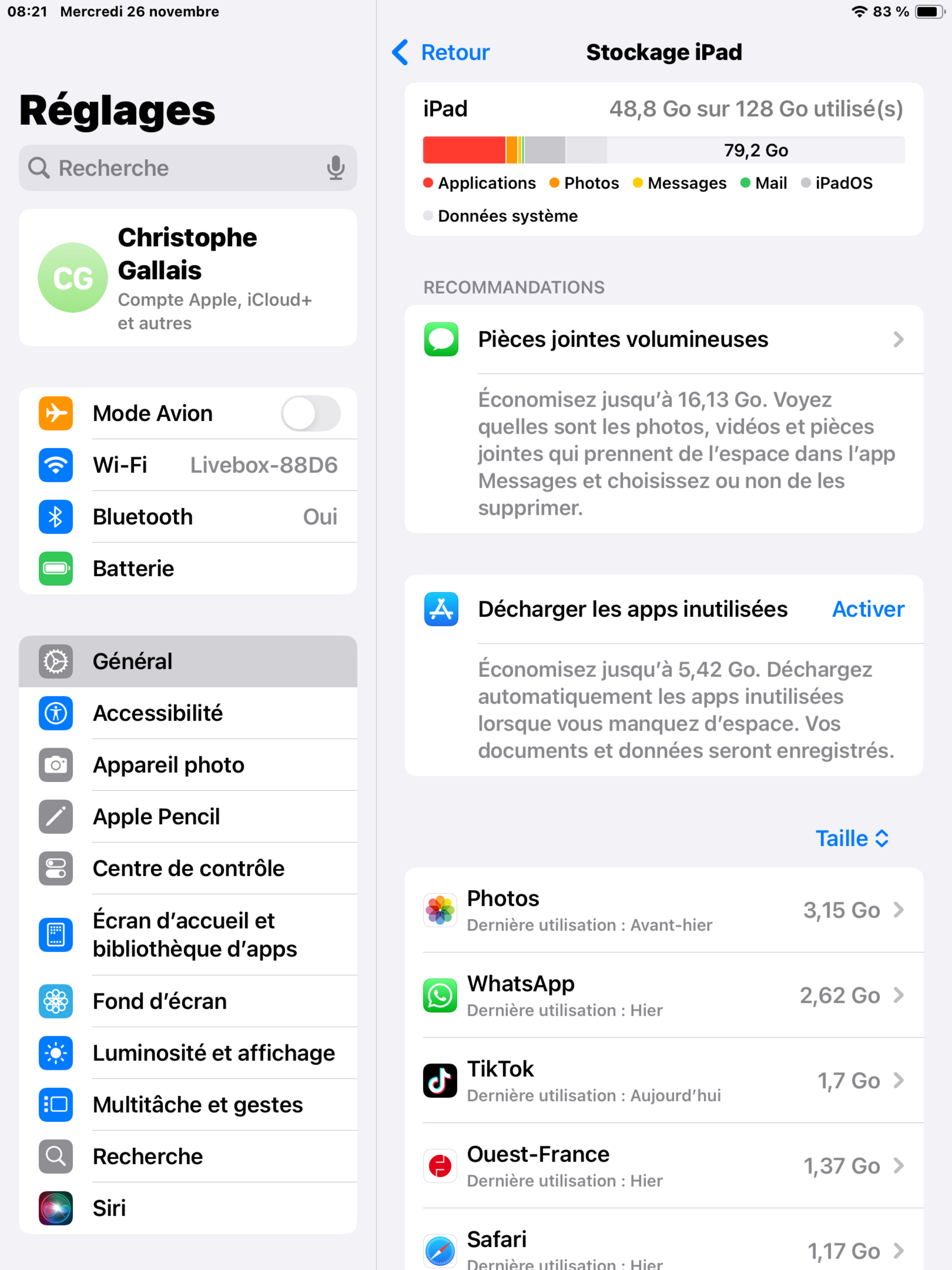
Task: Open Ouest-France storage details
Action: click(664, 1166)
